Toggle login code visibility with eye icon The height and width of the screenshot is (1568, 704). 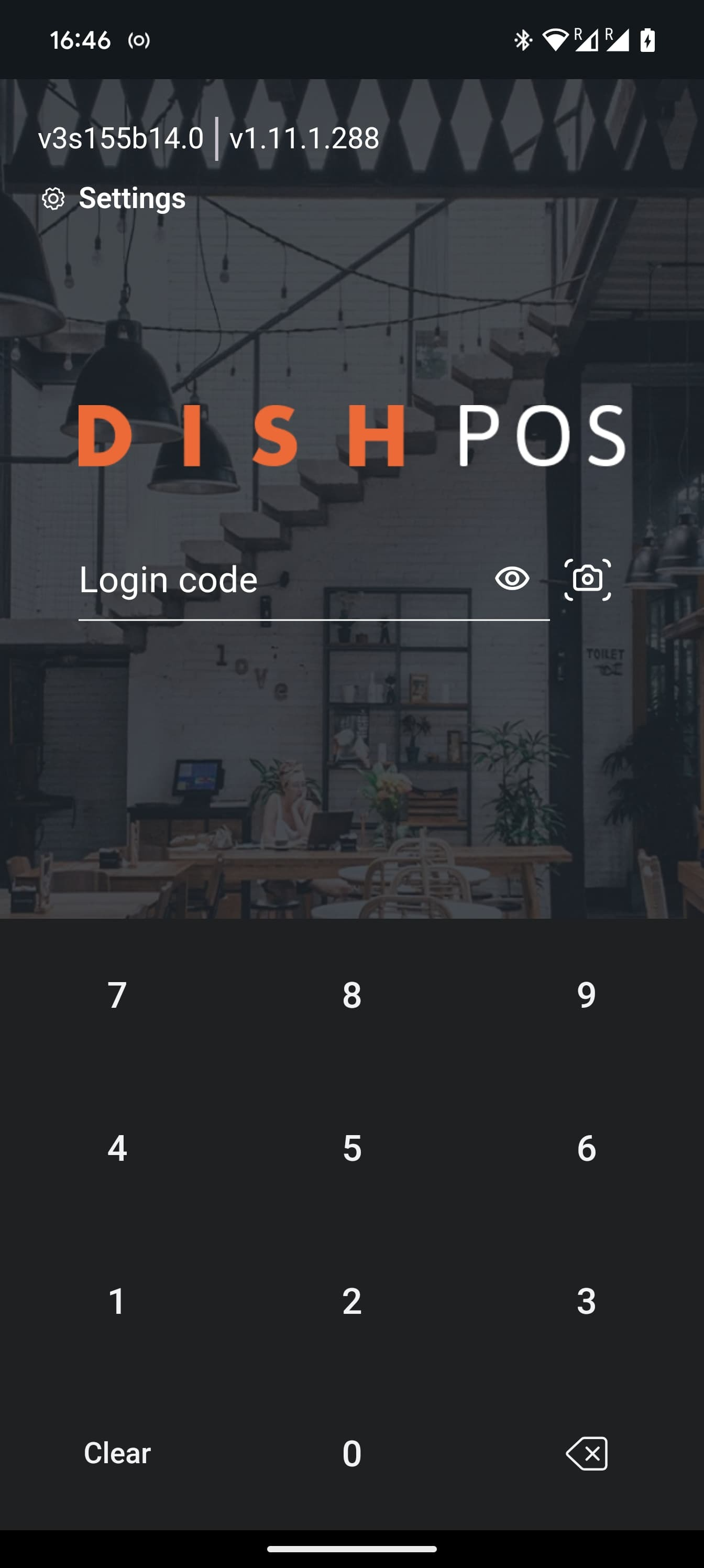click(x=512, y=578)
